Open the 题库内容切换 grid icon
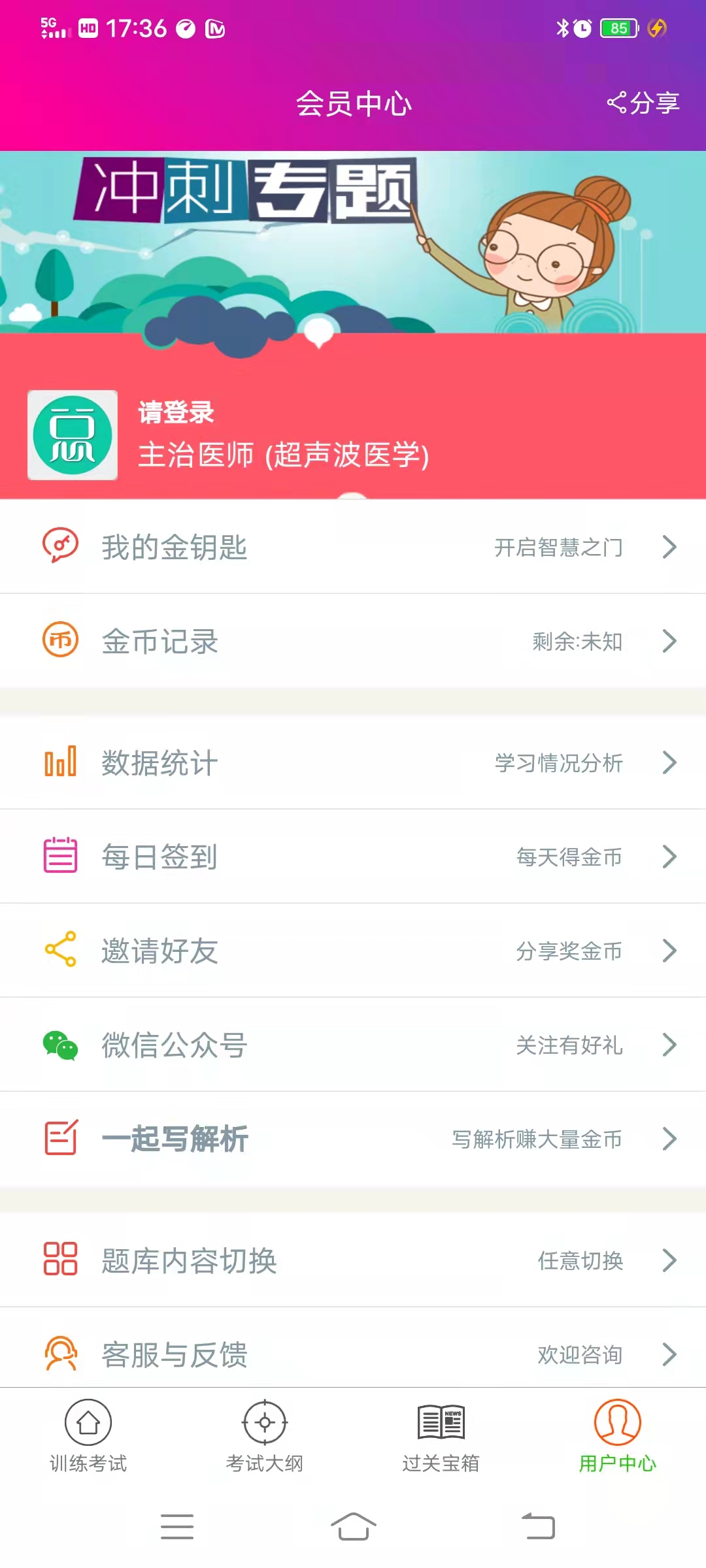The height and width of the screenshot is (1568, 706). click(59, 1259)
